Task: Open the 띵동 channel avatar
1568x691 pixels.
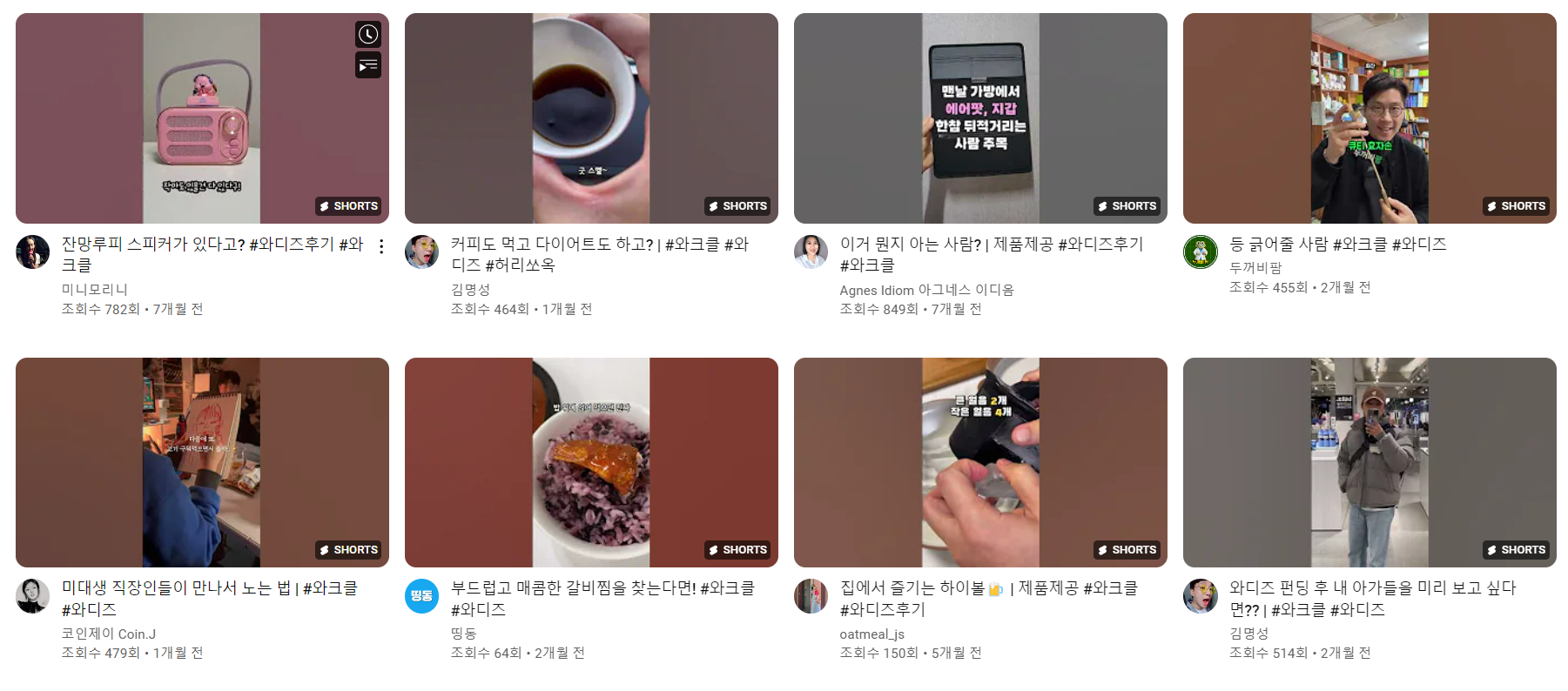Action: click(422, 596)
